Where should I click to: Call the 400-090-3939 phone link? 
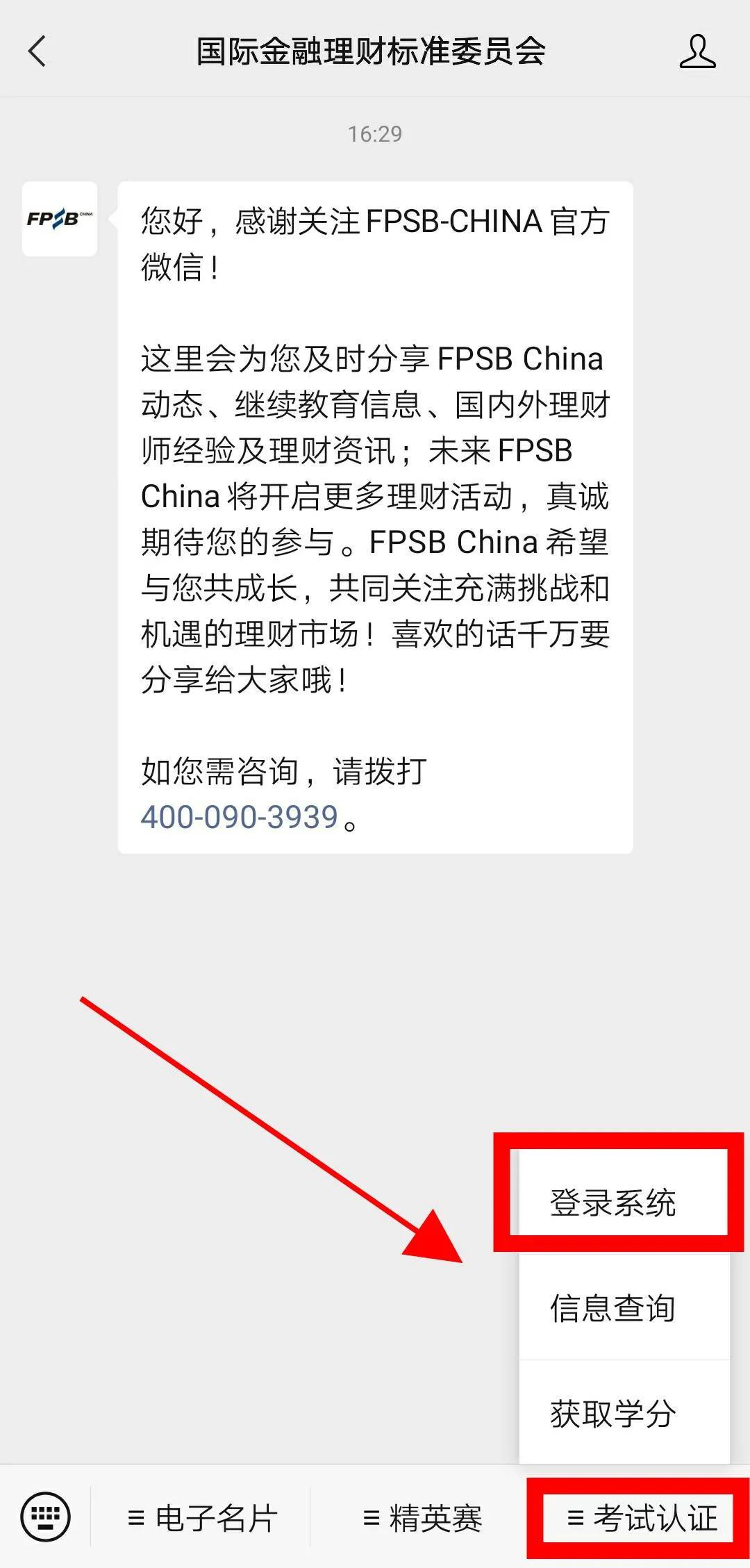[x=240, y=817]
